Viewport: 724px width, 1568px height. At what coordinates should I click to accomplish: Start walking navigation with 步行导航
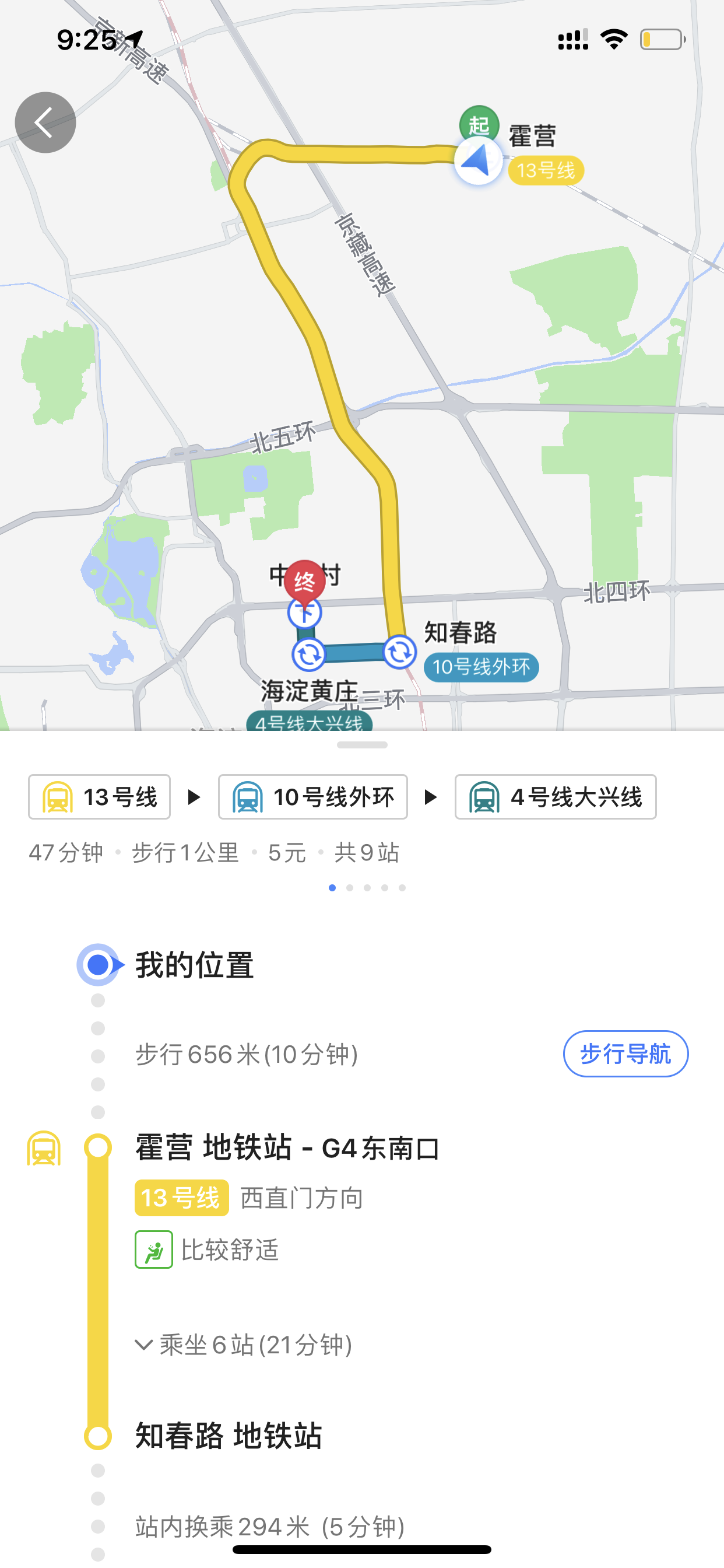pyautogui.click(x=625, y=1053)
